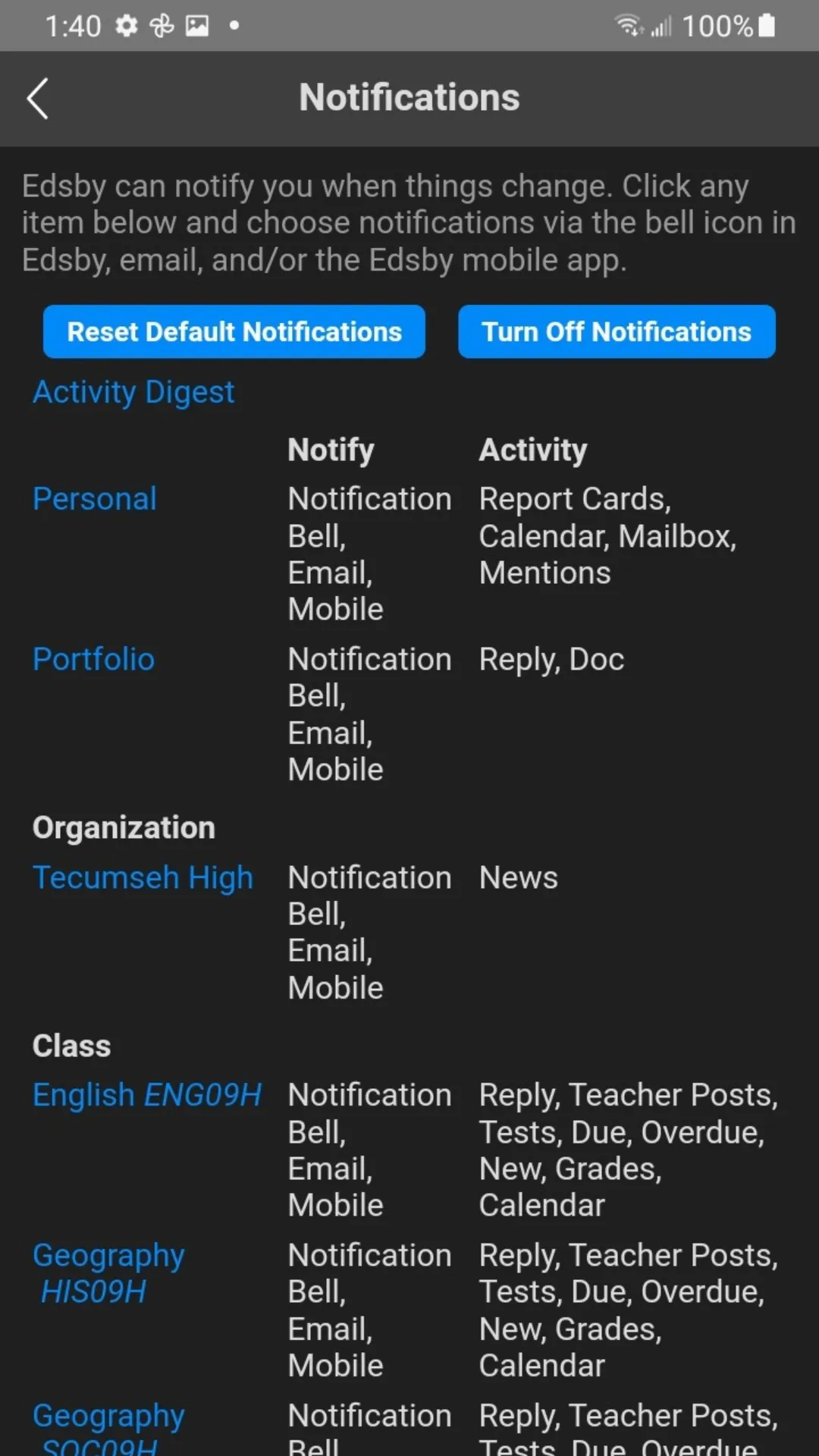Click the Wi-Fi status icon

627,25
